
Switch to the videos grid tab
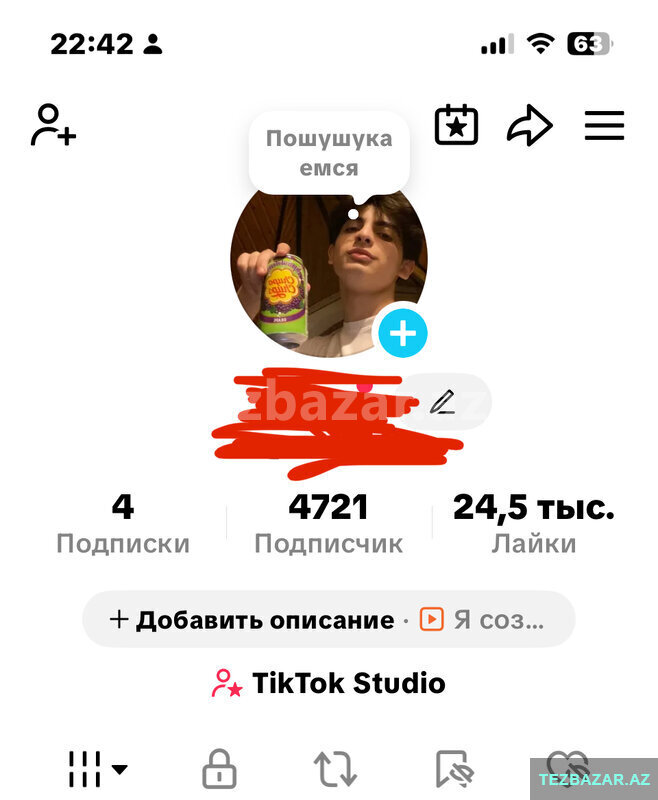(x=96, y=769)
